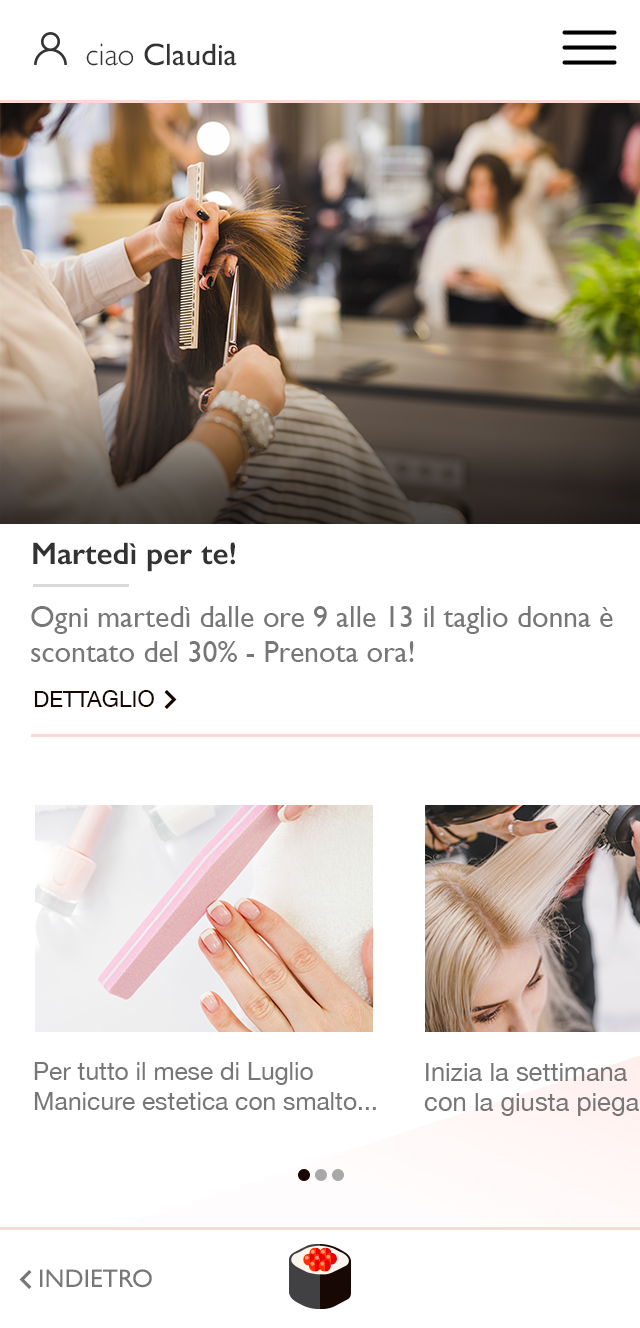Open the hamburger menu
This screenshot has height=1328, width=640.
click(589, 48)
